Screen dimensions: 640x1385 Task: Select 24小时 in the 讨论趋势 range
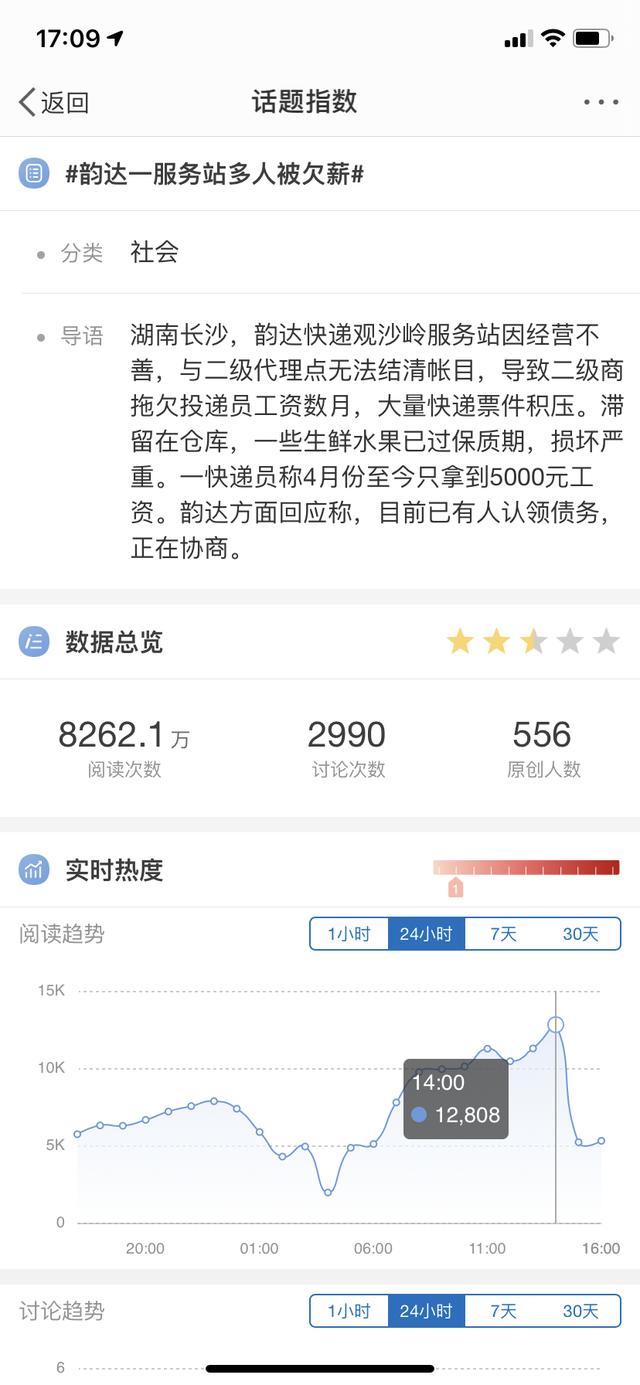426,1311
